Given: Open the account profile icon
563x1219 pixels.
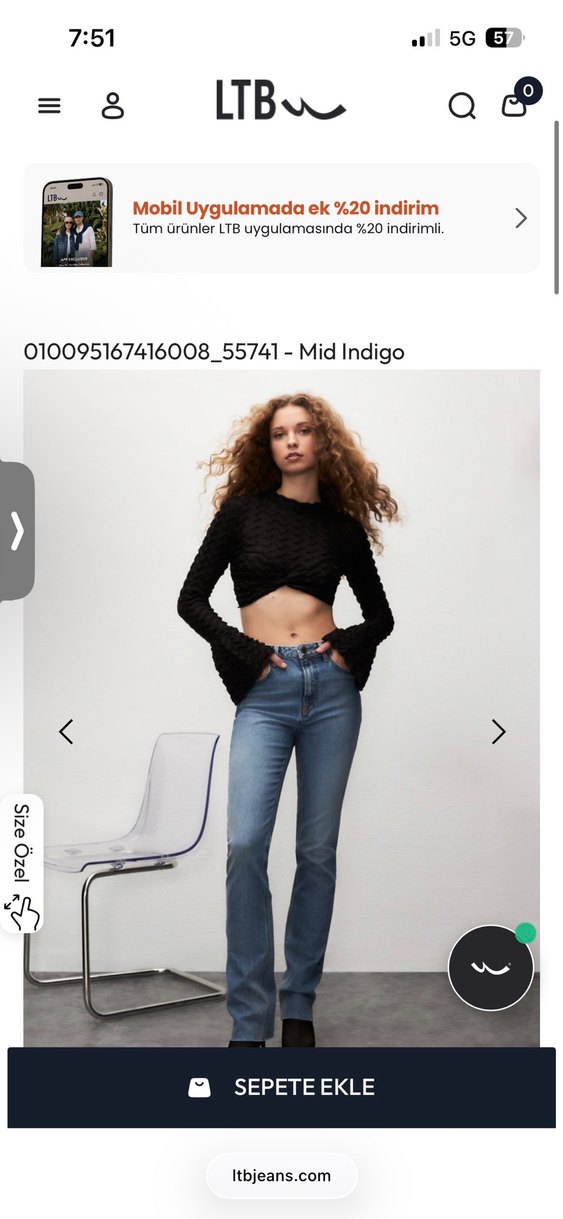Looking at the screenshot, I should point(113,106).
